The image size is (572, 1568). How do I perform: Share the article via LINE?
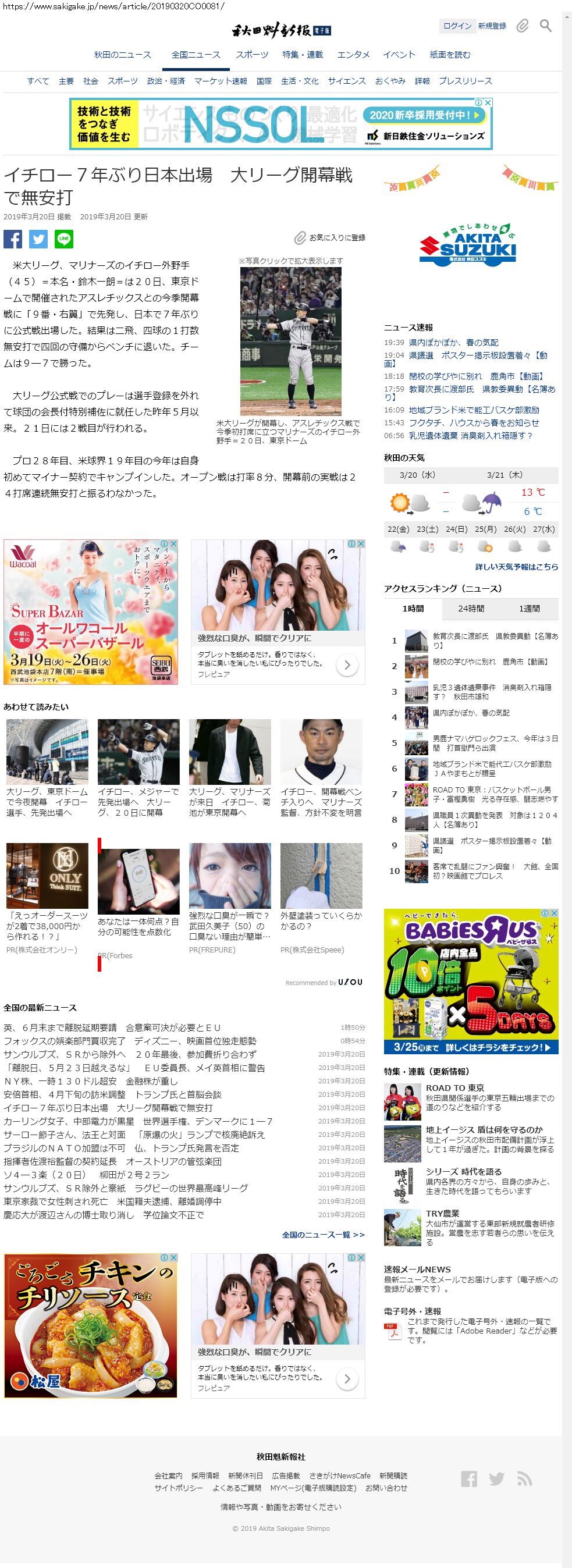64,239
